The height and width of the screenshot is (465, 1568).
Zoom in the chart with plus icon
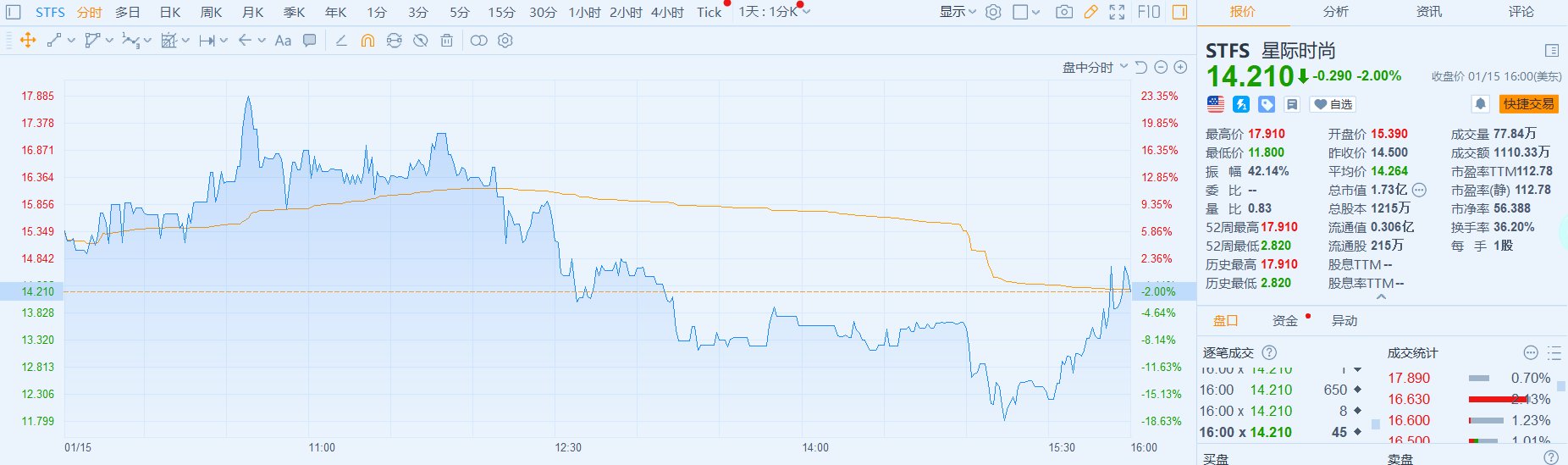(1180, 67)
